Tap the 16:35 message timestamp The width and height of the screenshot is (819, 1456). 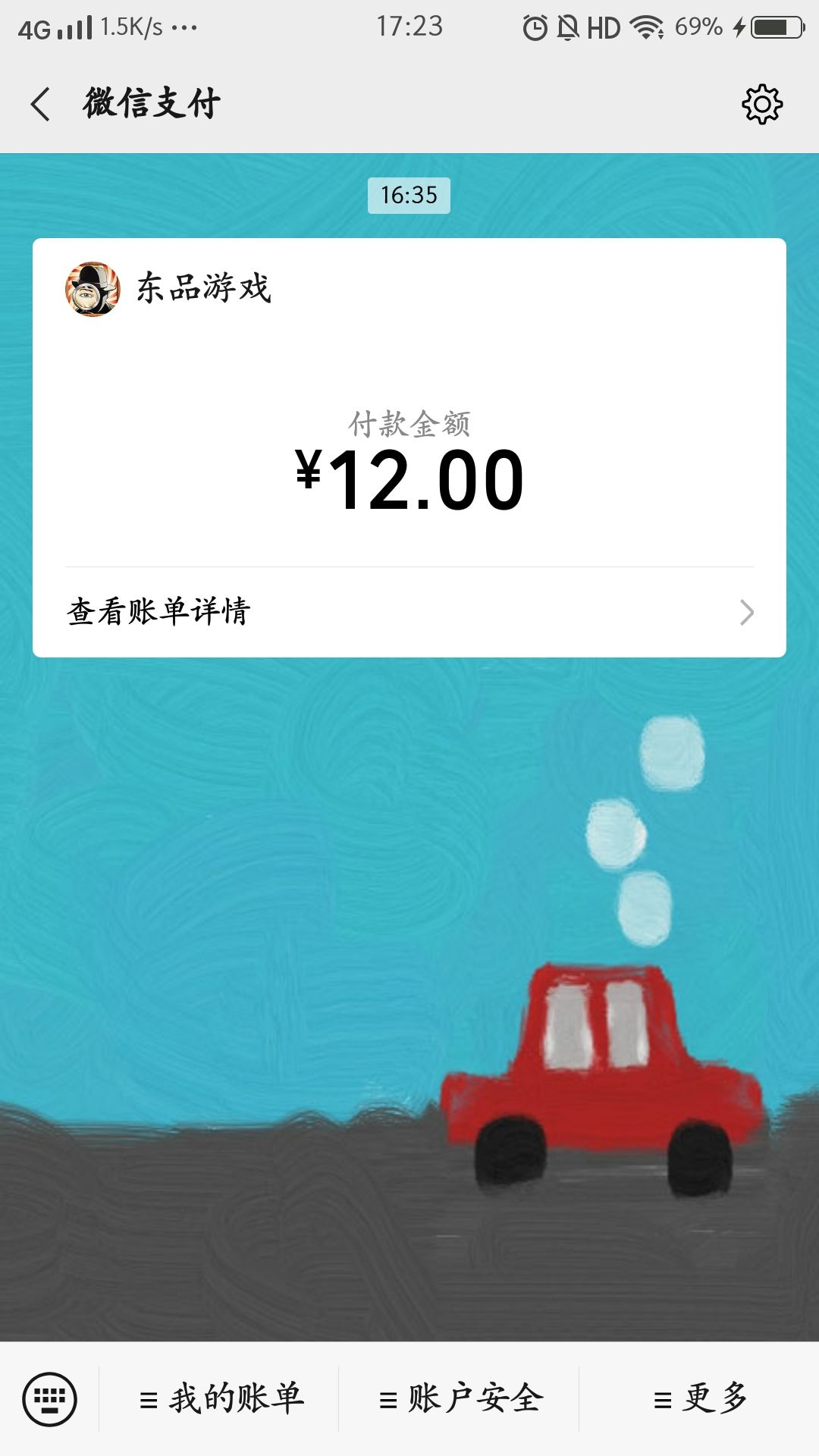409,196
